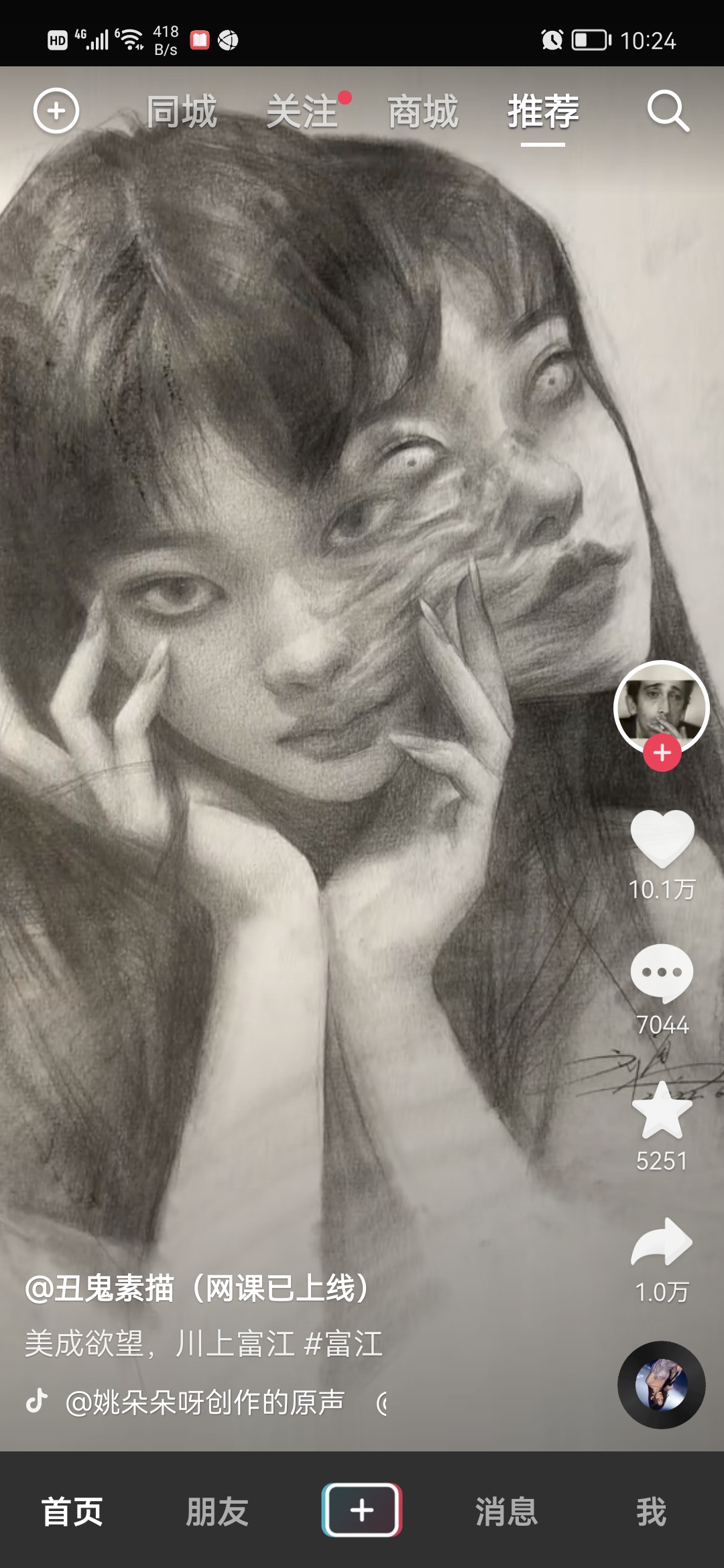Open the 消息 tab
Screen dimensions: 724x1568
click(x=507, y=1511)
